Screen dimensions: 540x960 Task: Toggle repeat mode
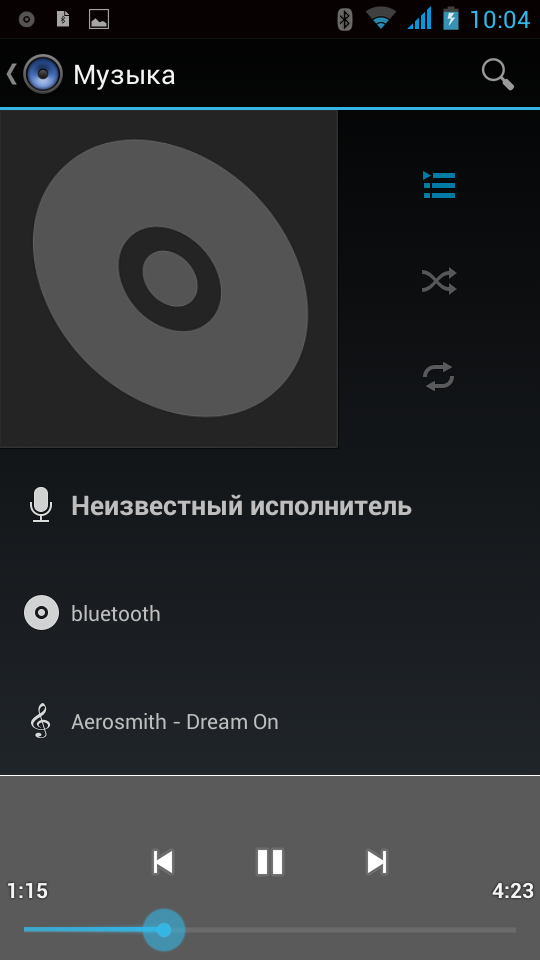click(x=439, y=376)
